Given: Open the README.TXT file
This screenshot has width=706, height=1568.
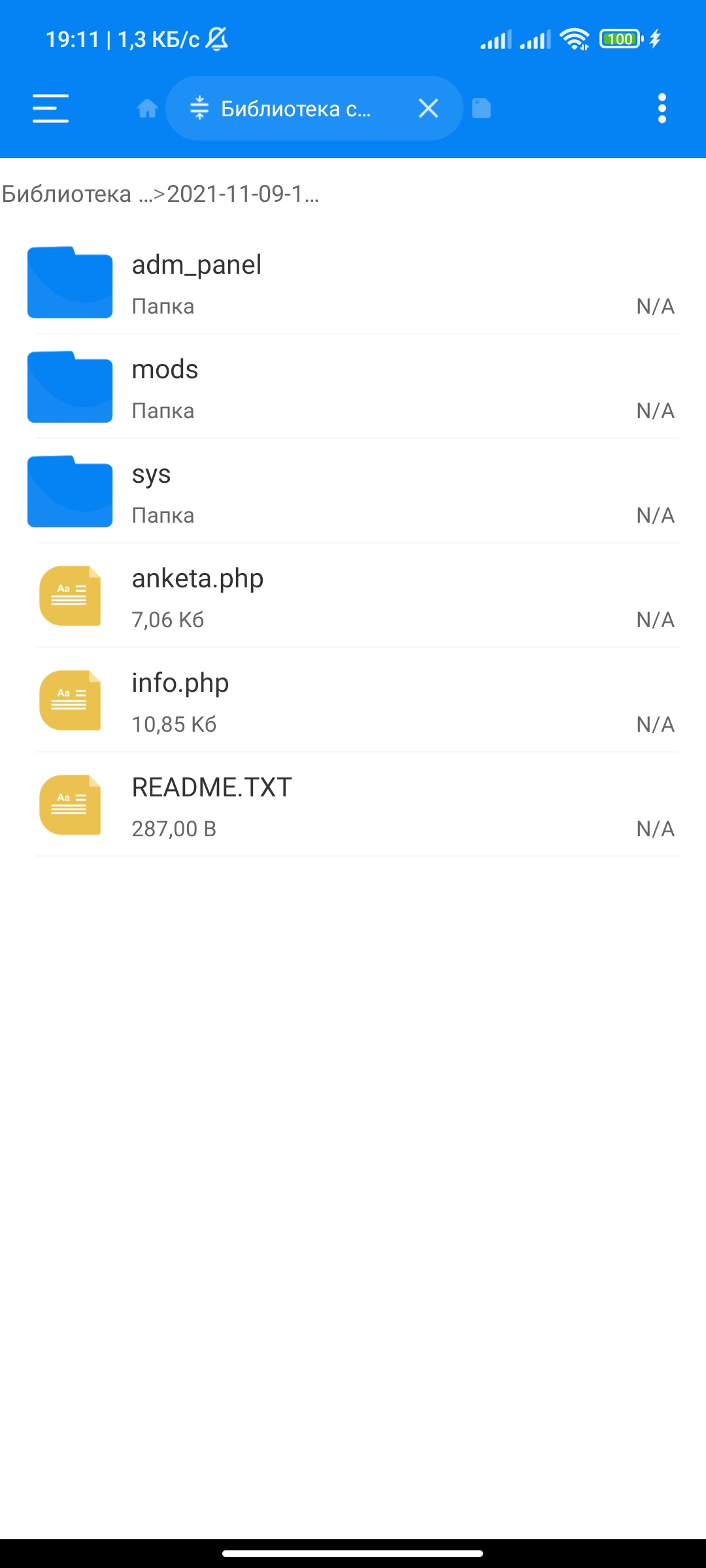Looking at the screenshot, I should point(353,806).
